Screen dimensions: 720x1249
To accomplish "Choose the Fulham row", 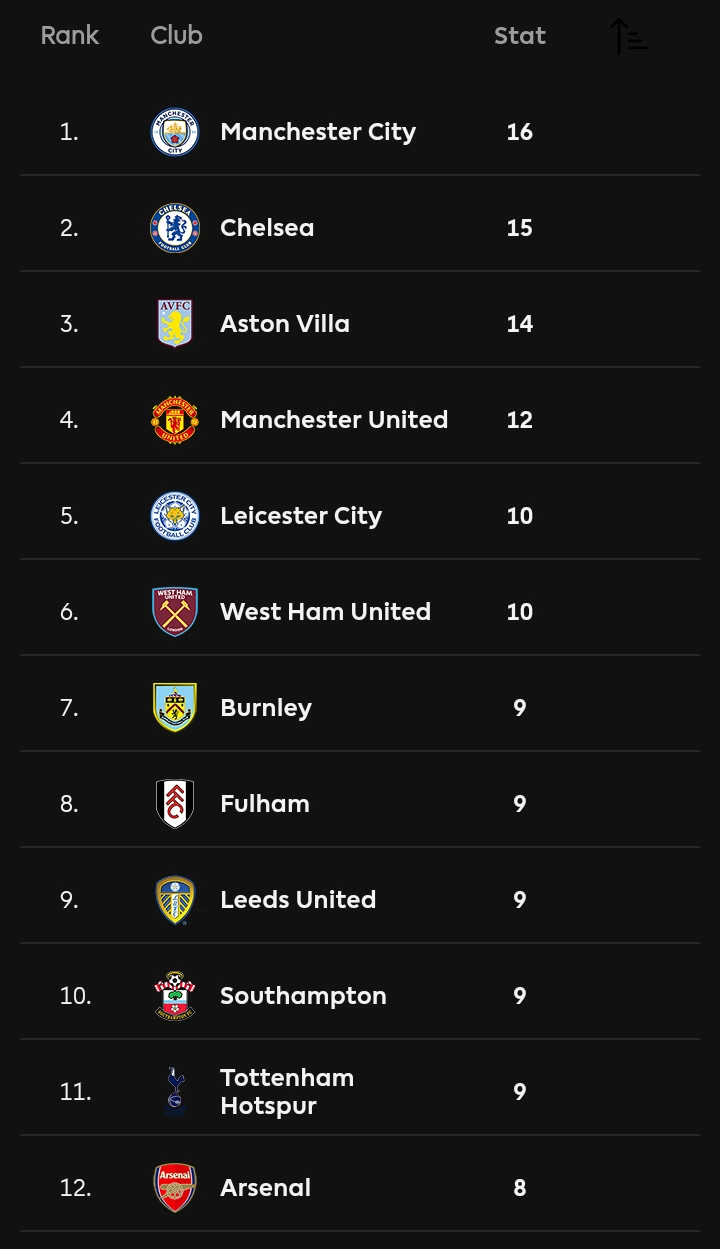I will coord(360,804).
